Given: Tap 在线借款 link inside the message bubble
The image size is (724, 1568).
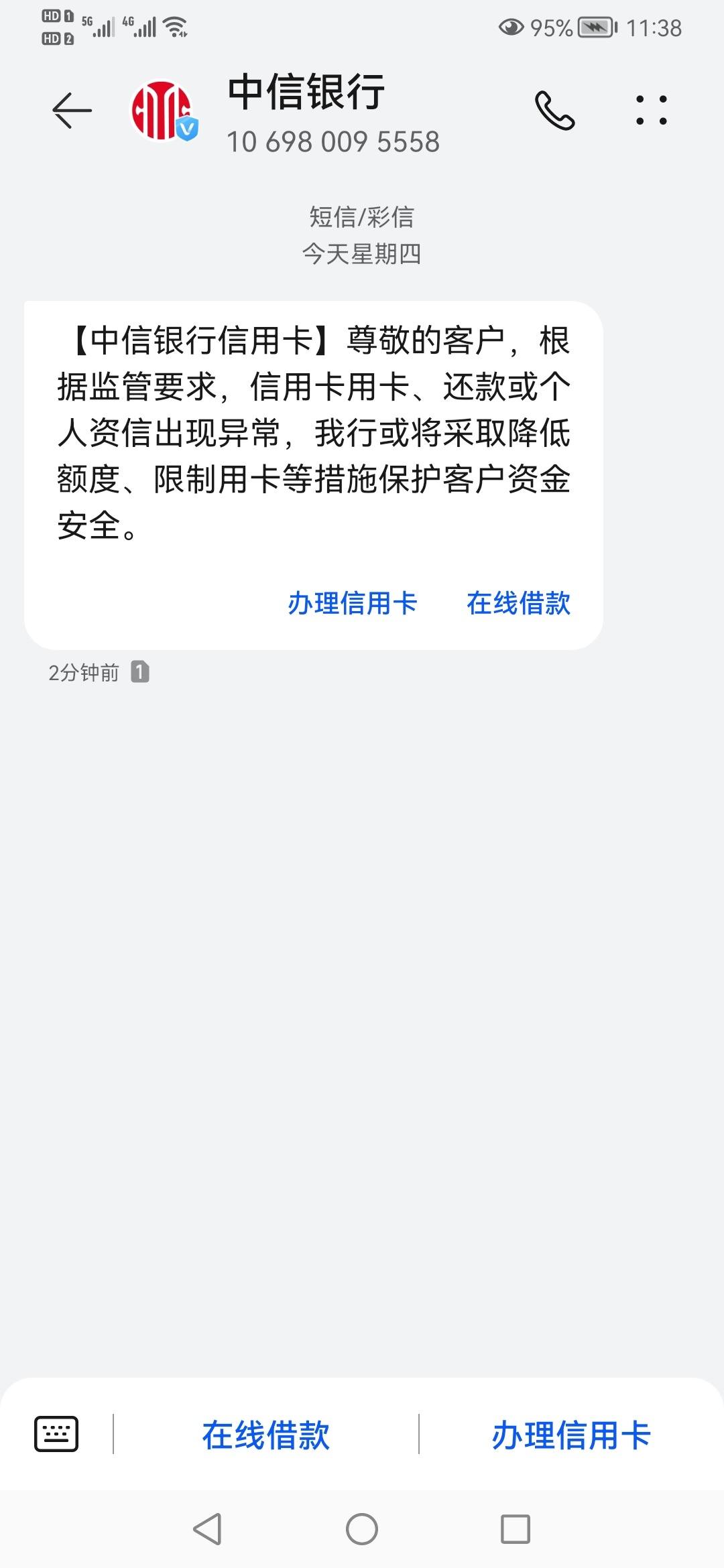Looking at the screenshot, I should 518,603.
